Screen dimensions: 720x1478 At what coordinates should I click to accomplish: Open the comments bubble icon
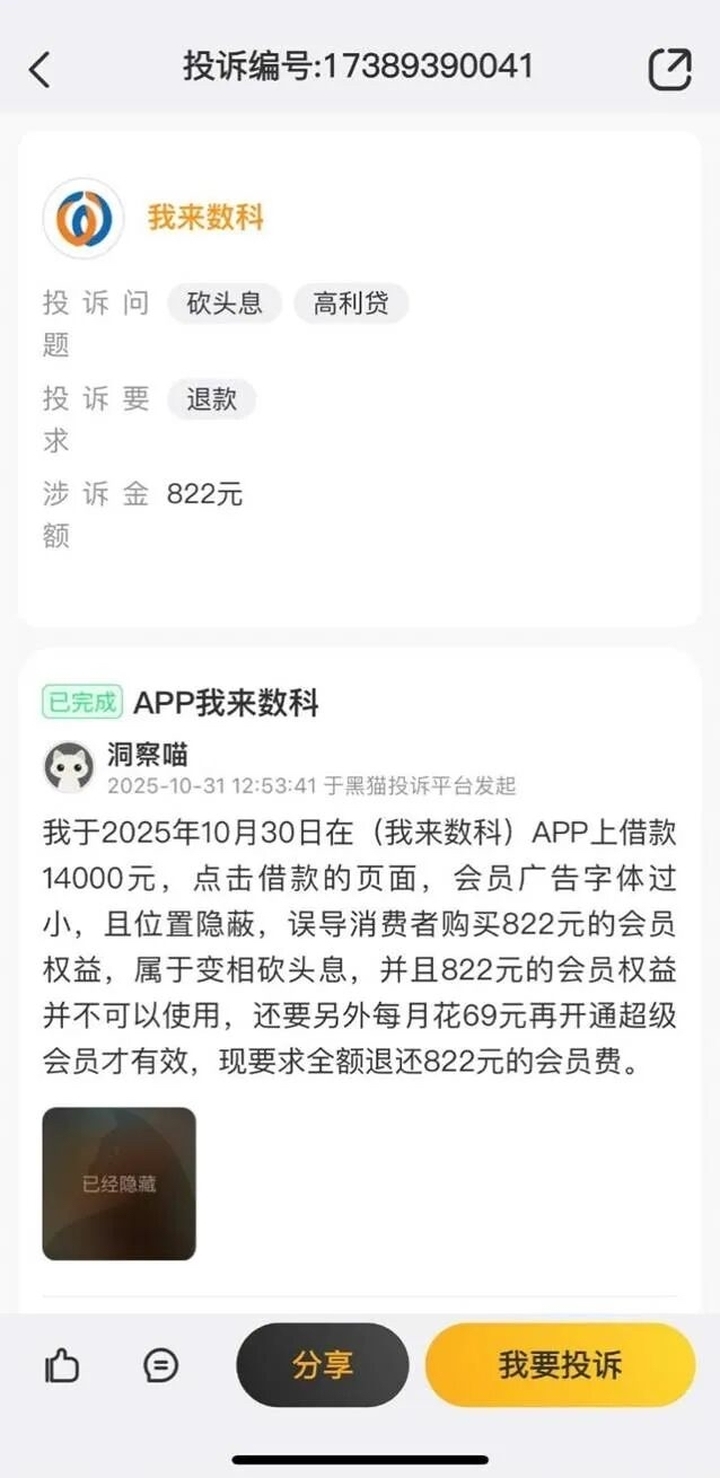tap(161, 1365)
